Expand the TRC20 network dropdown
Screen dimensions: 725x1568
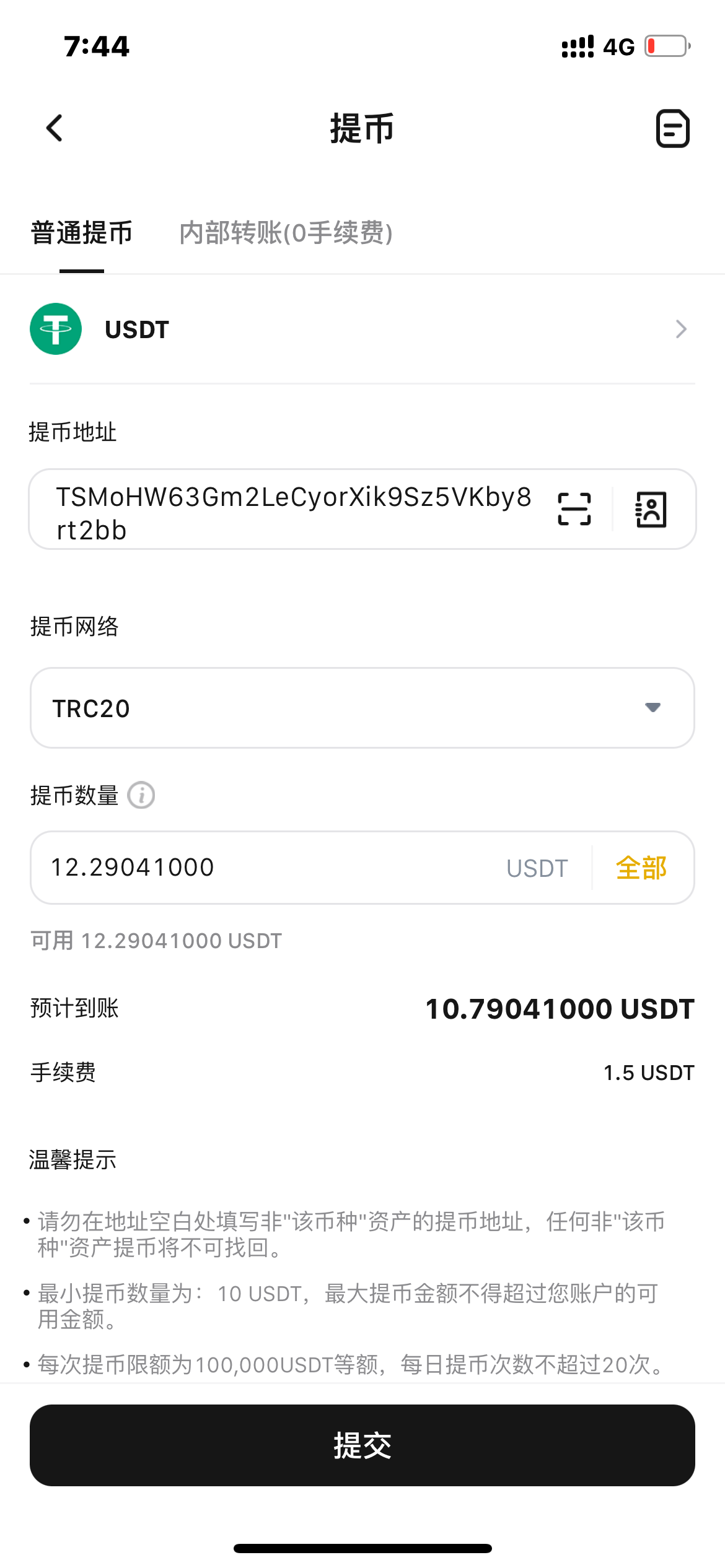pos(362,708)
